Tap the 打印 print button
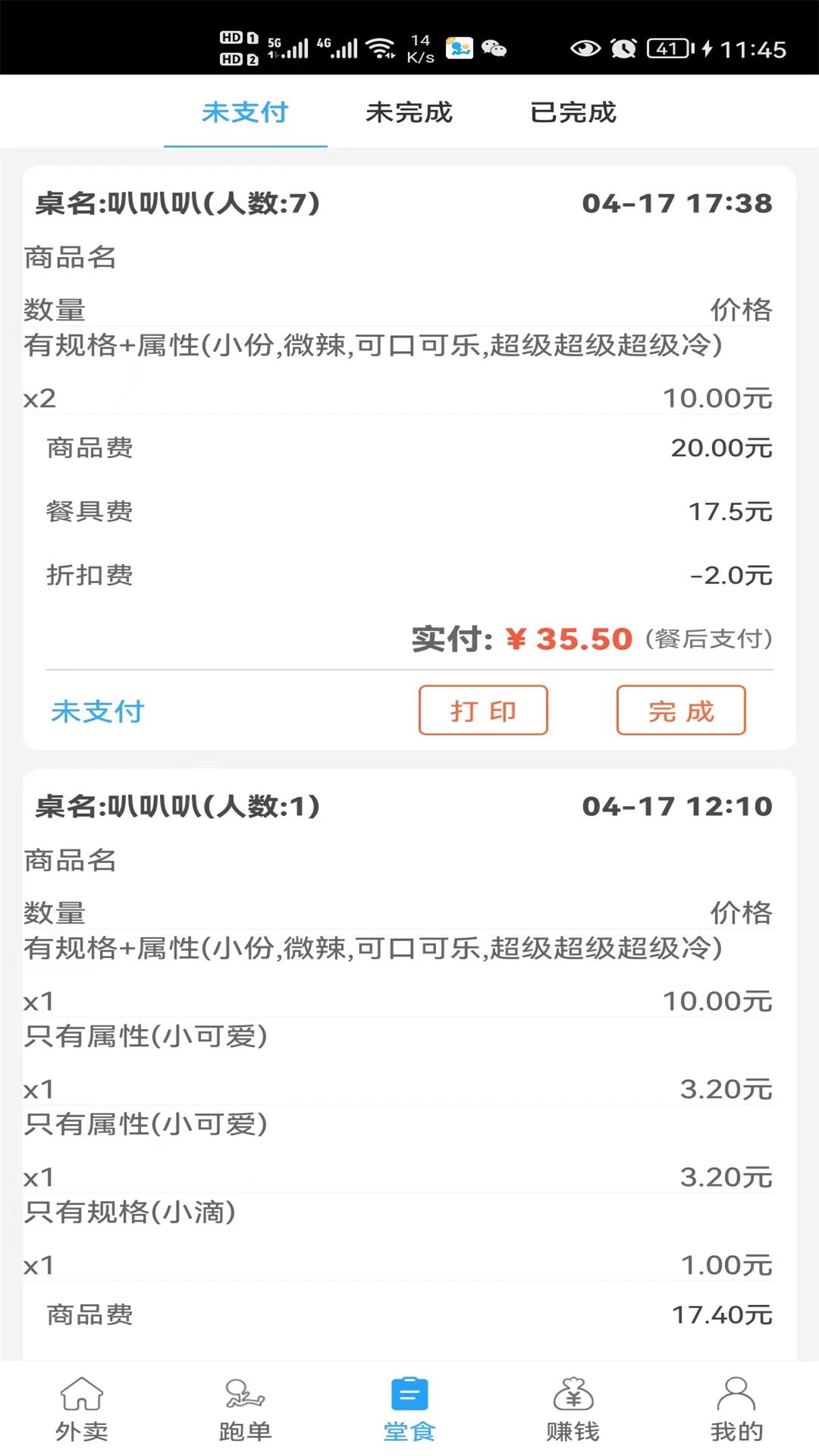Viewport: 819px width, 1456px height. point(483,711)
